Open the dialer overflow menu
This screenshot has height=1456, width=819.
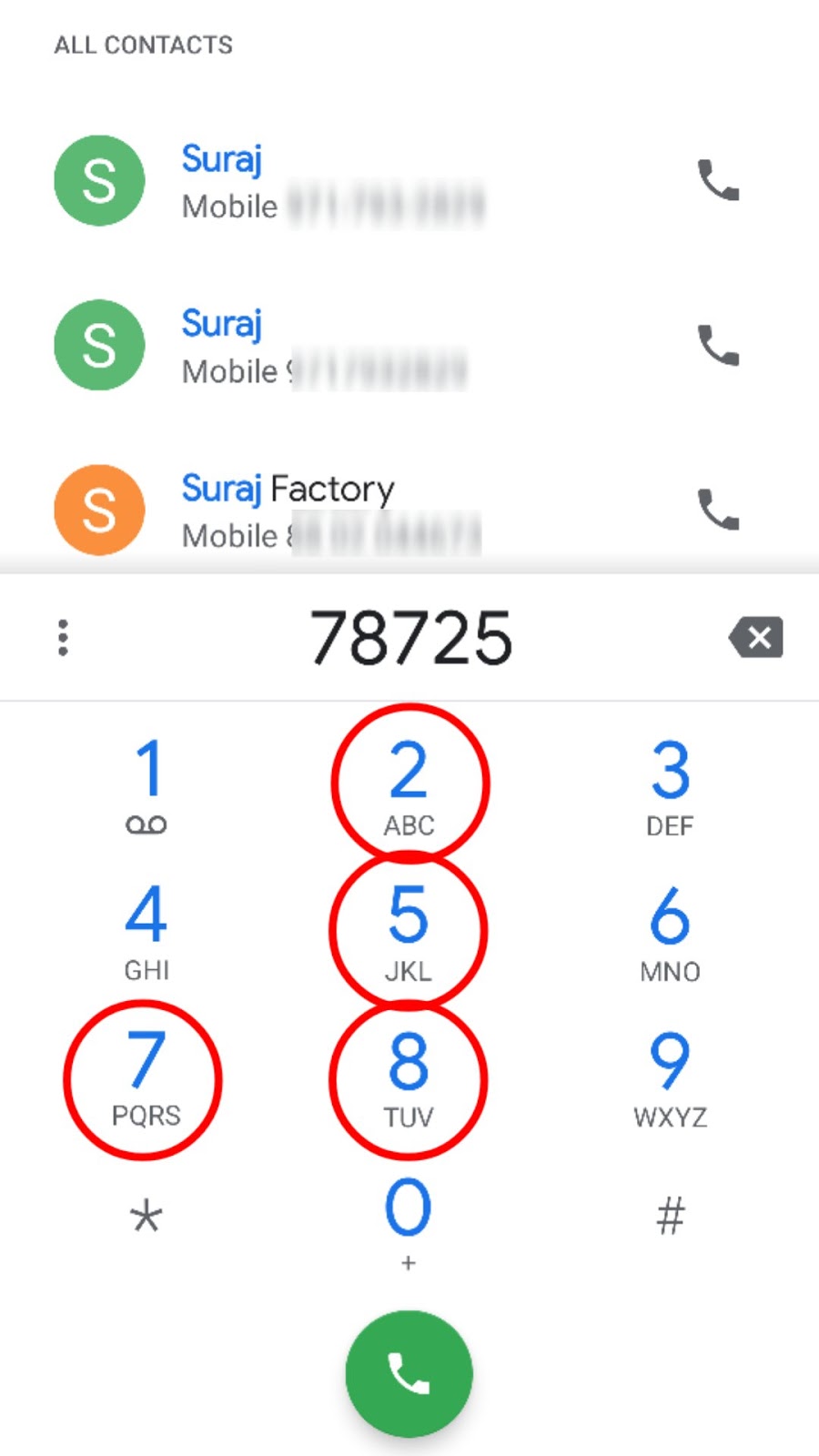[63, 638]
